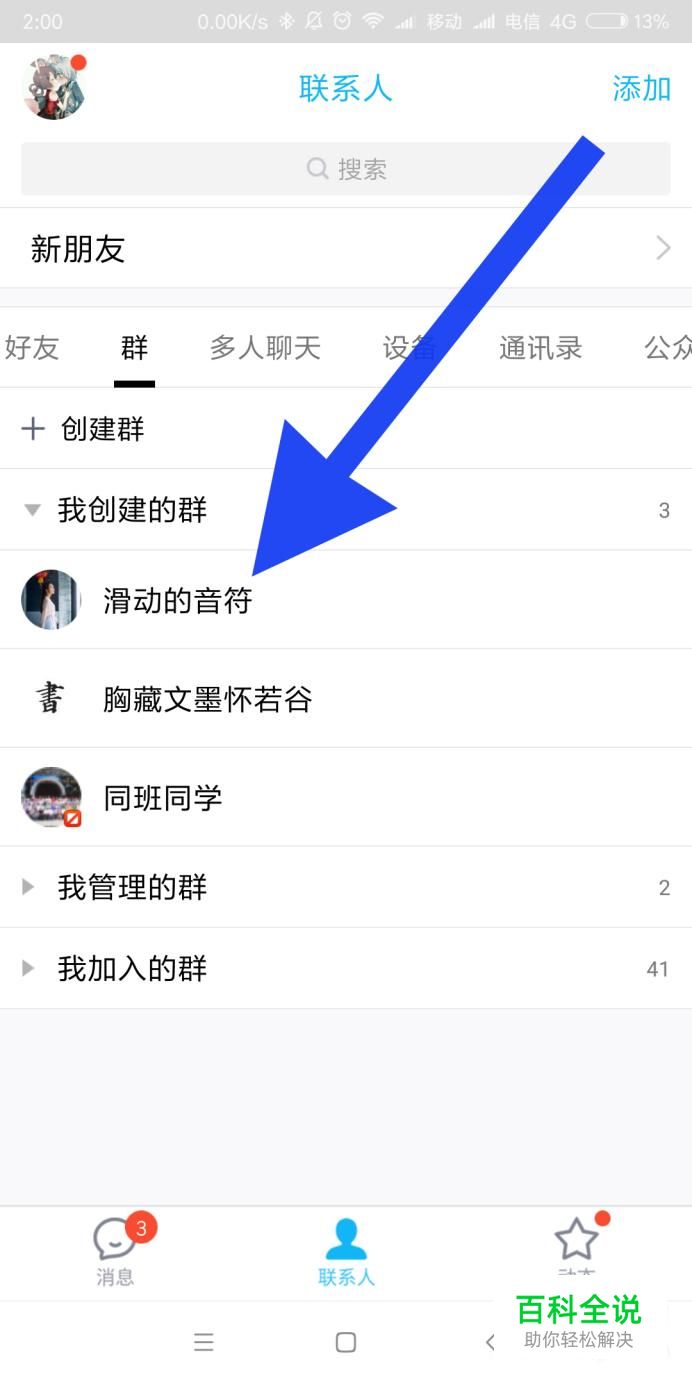Switch to the 设备 tab
The width and height of the screenshot is (692, 1384).
tap(410, 348)
